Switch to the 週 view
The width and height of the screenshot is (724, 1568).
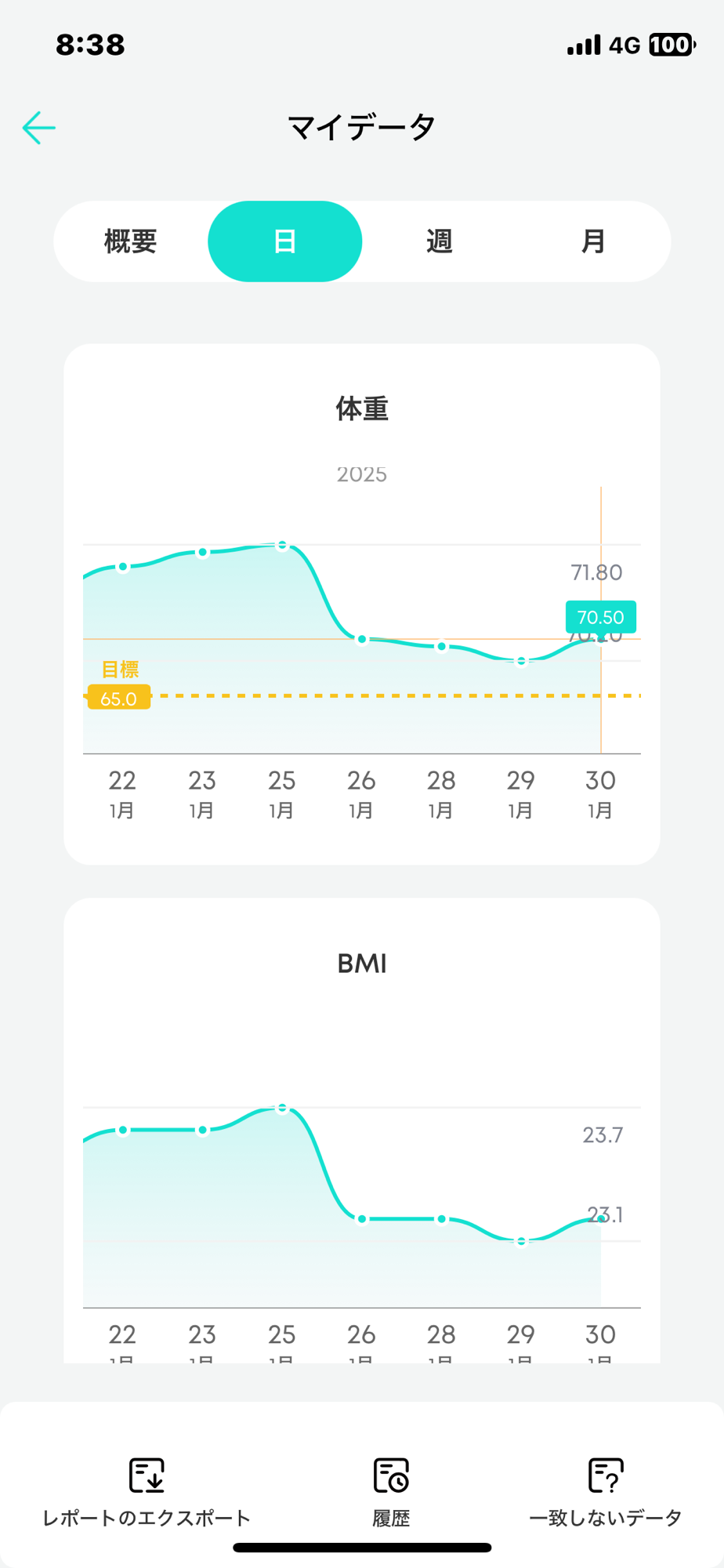[x=439, y=241]
